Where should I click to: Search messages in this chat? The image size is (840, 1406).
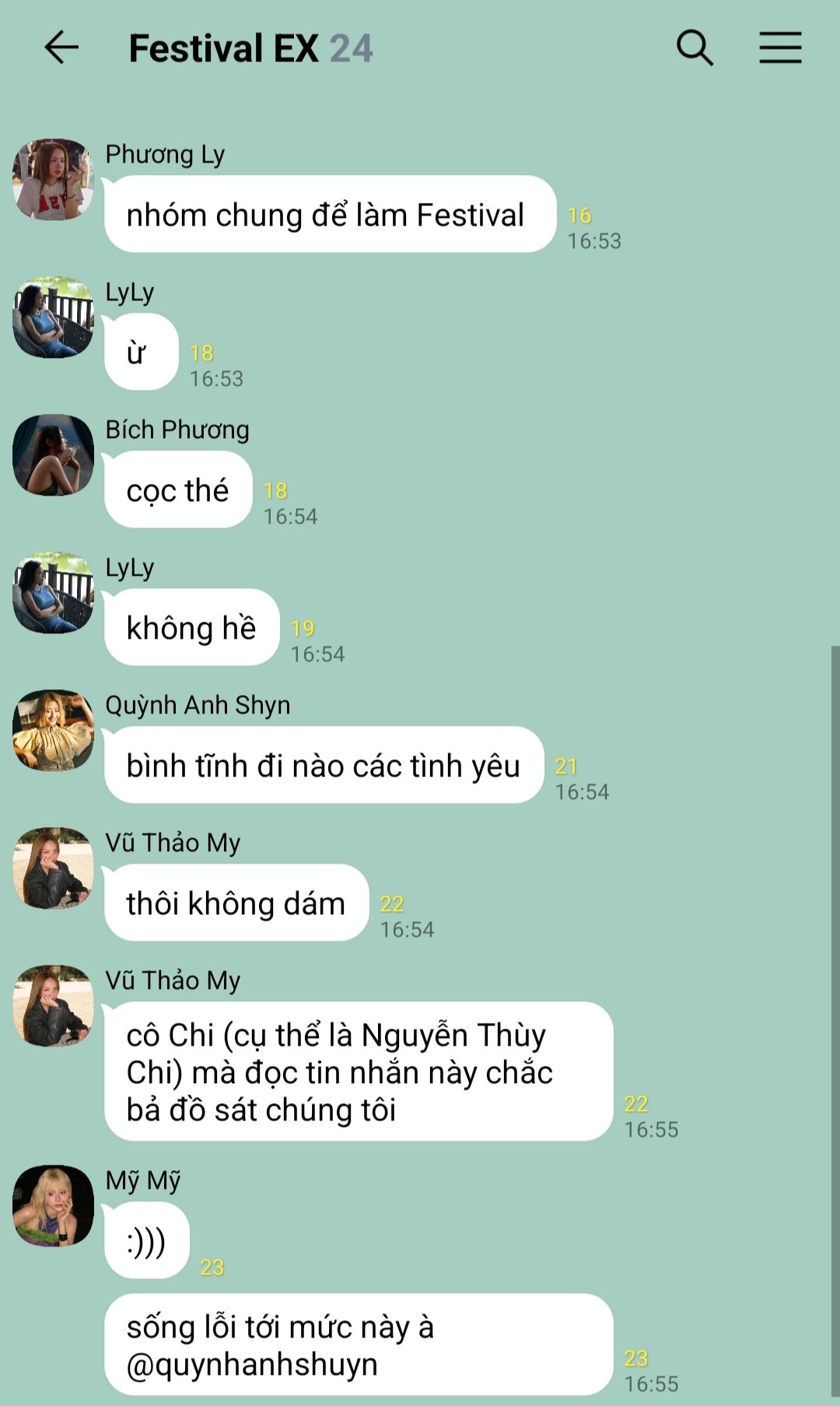click(x=694, y=48)
